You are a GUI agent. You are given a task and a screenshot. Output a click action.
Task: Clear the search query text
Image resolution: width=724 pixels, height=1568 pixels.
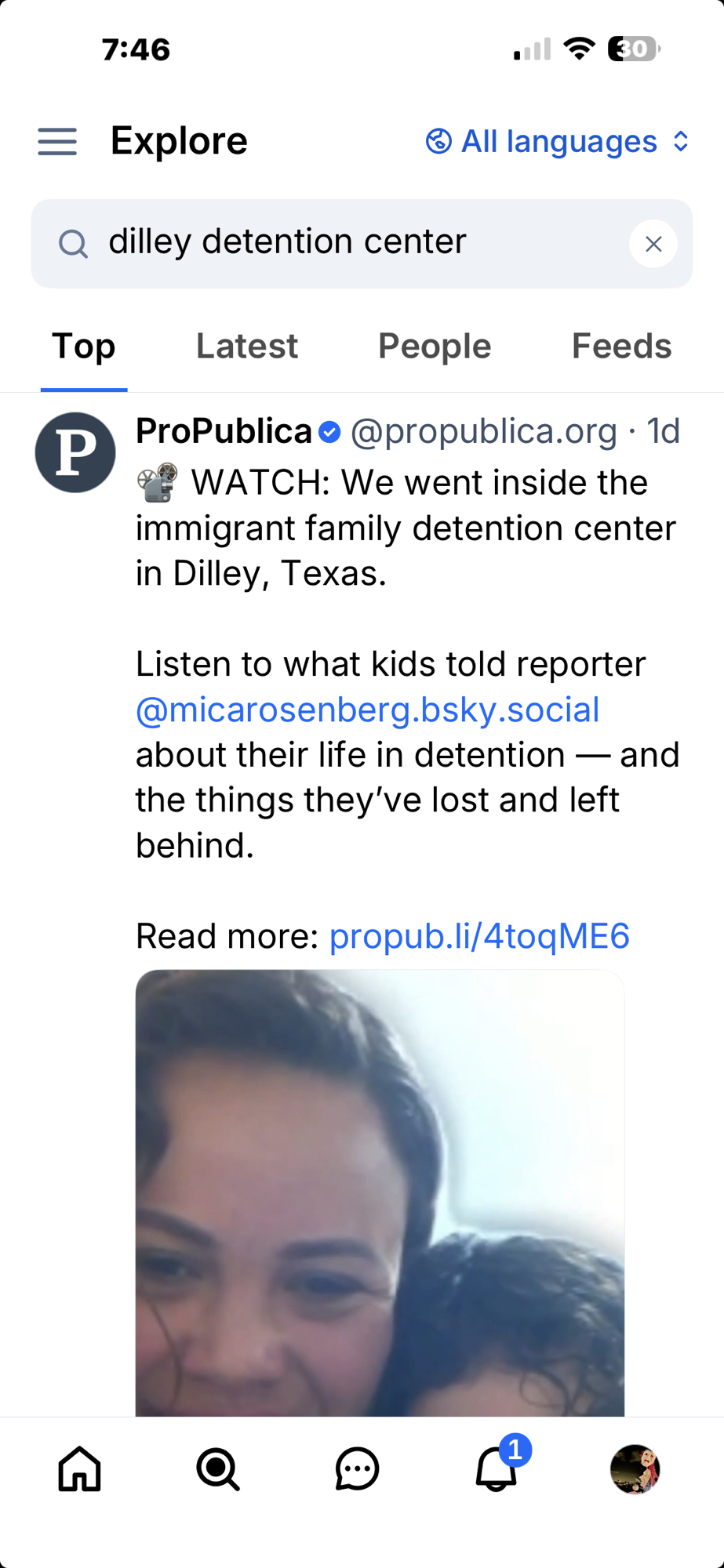coord(653,244)
